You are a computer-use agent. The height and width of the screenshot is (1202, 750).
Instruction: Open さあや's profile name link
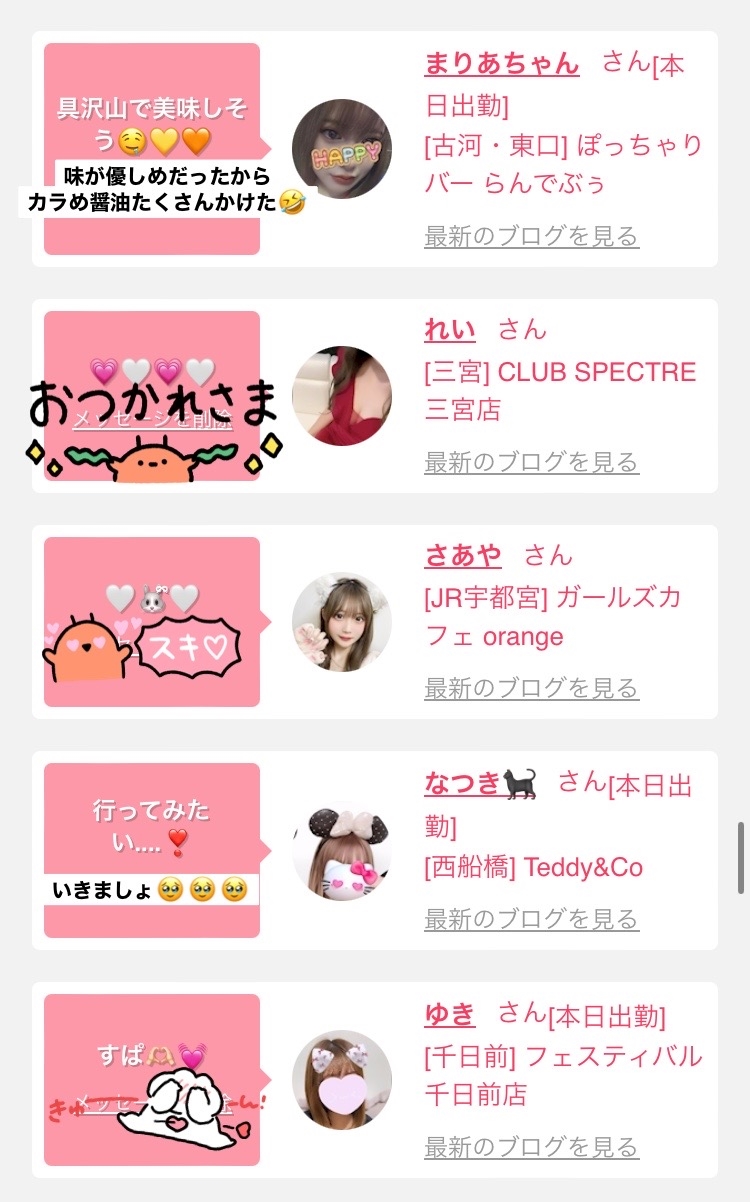click(x=463, y=555)
